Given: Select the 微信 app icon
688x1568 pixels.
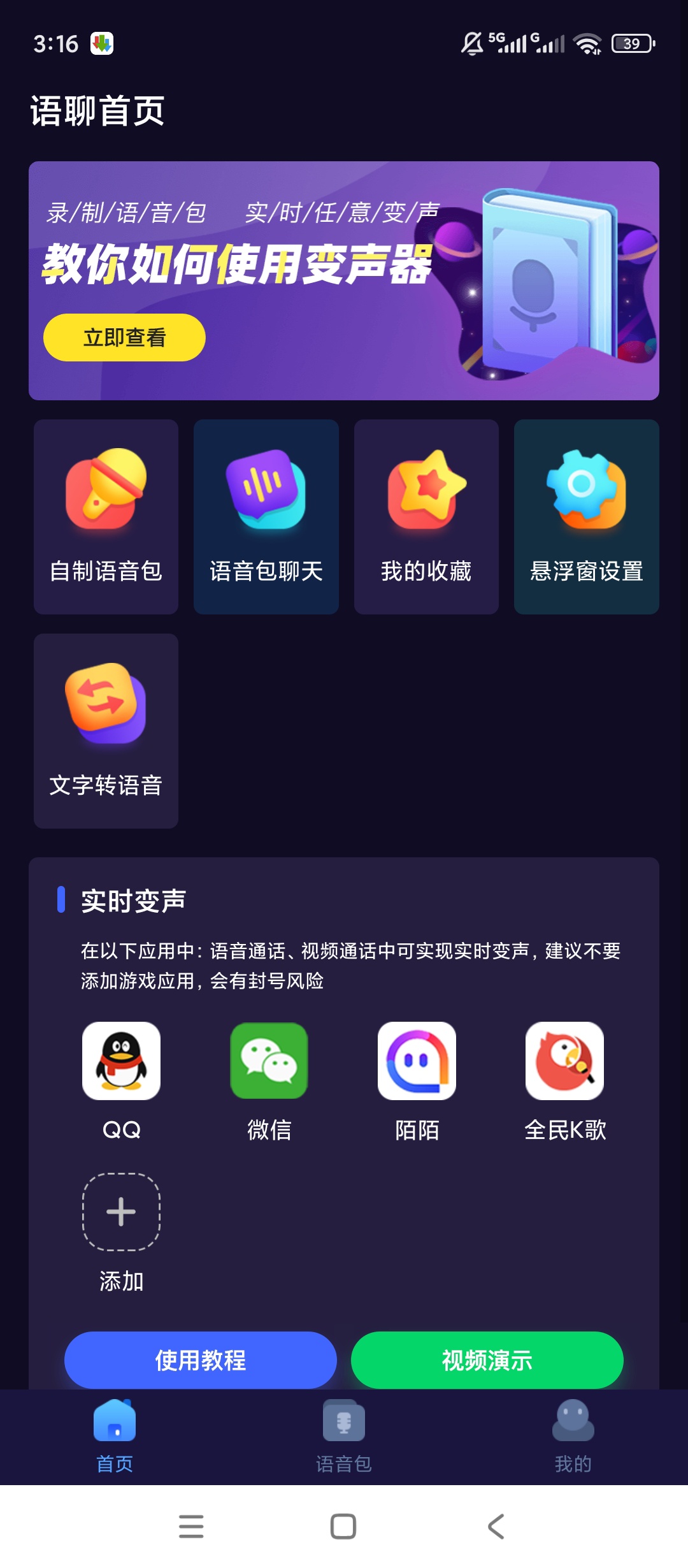Looking at the screenshot, I should pyautogui.click(x=269, y=1061).
